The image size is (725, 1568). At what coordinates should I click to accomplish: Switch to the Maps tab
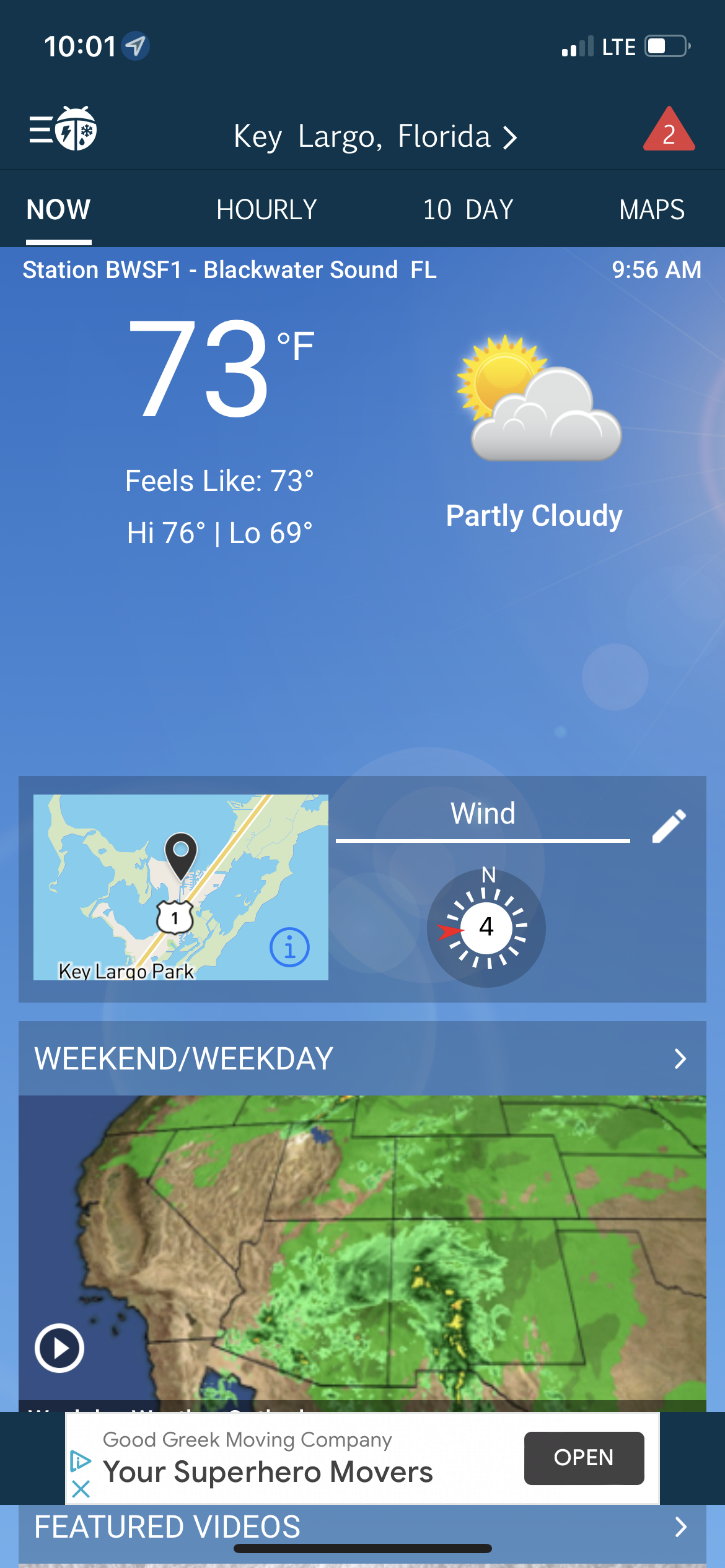click(x=651, y=209)
